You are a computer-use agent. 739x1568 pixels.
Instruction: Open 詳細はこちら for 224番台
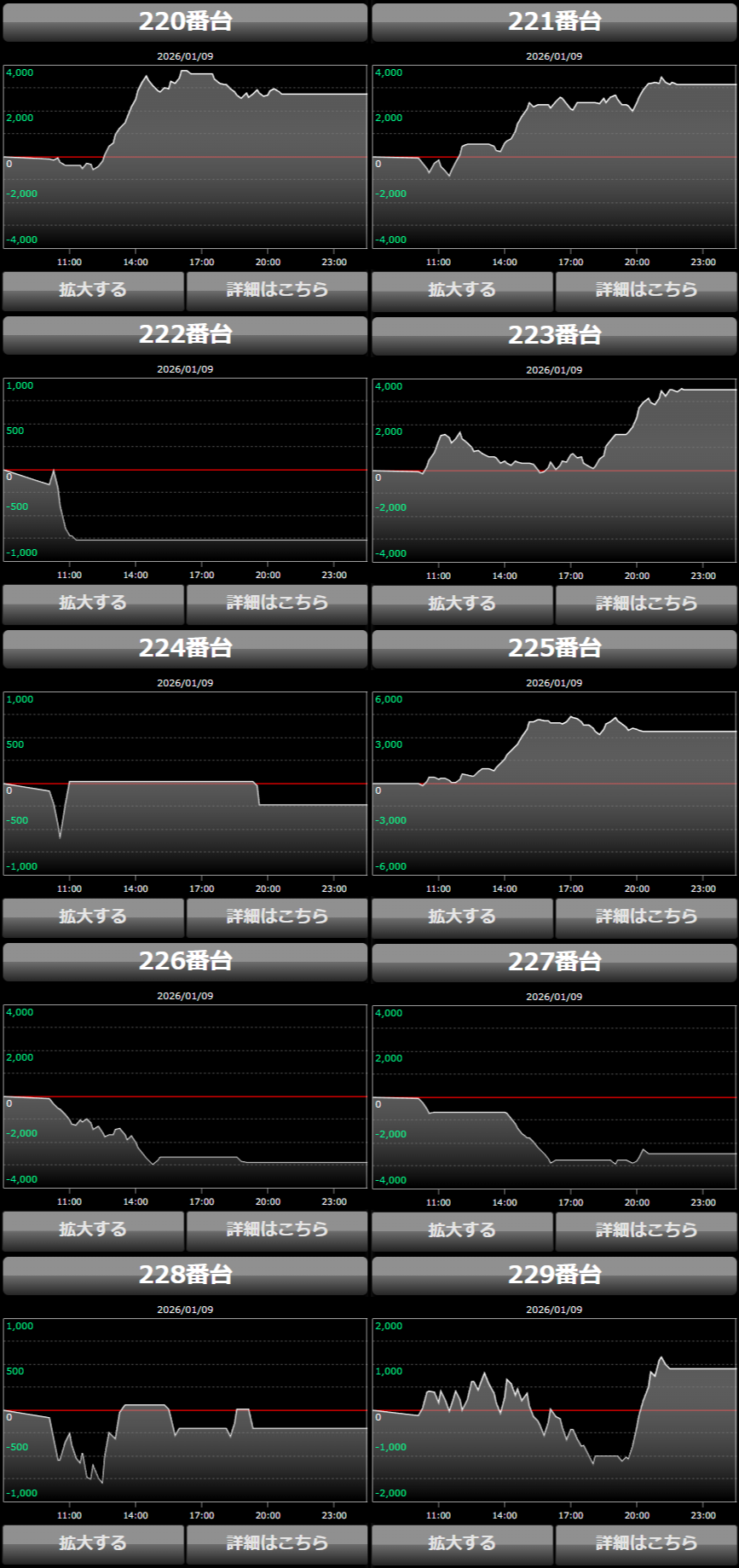point(277,917)
